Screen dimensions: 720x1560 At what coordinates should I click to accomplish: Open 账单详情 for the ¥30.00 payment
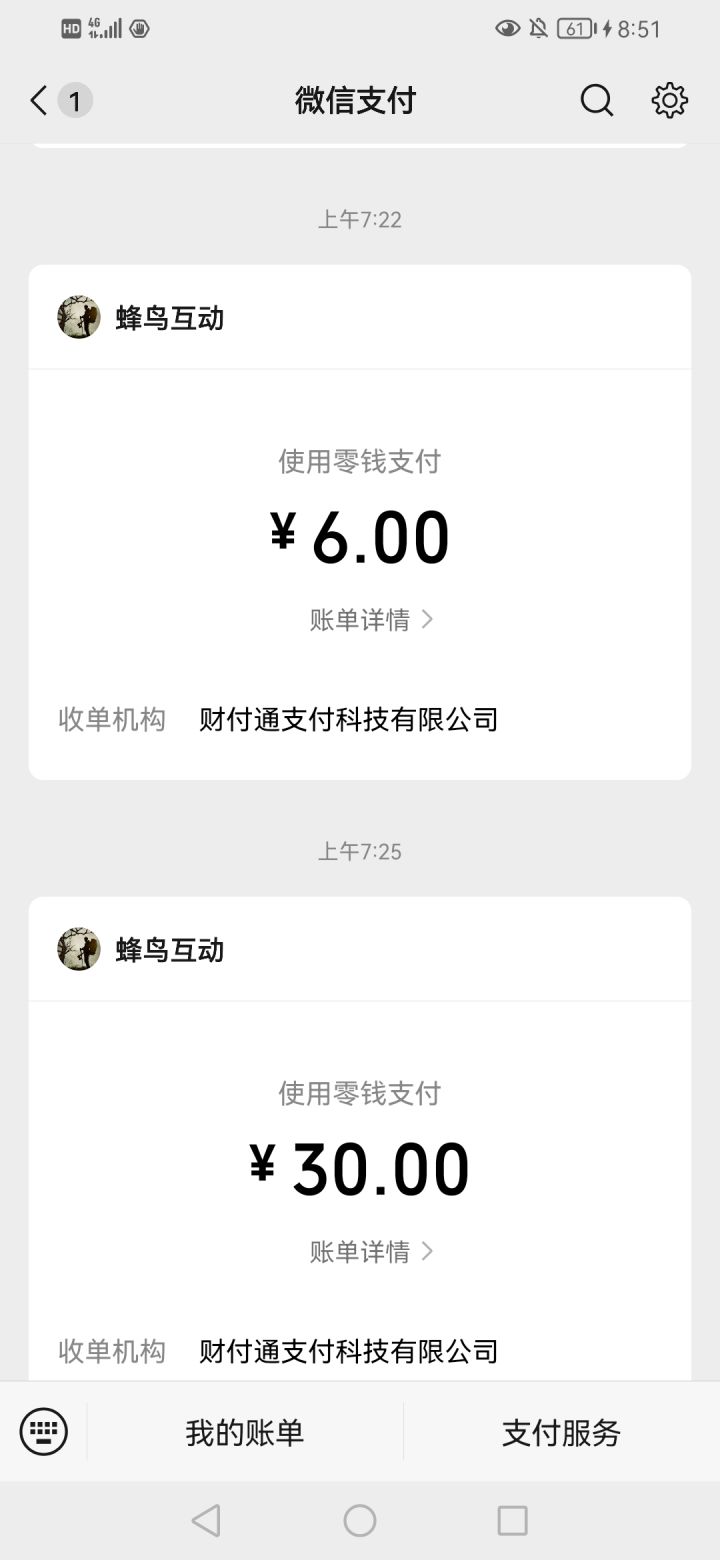tap(370, 1252)
